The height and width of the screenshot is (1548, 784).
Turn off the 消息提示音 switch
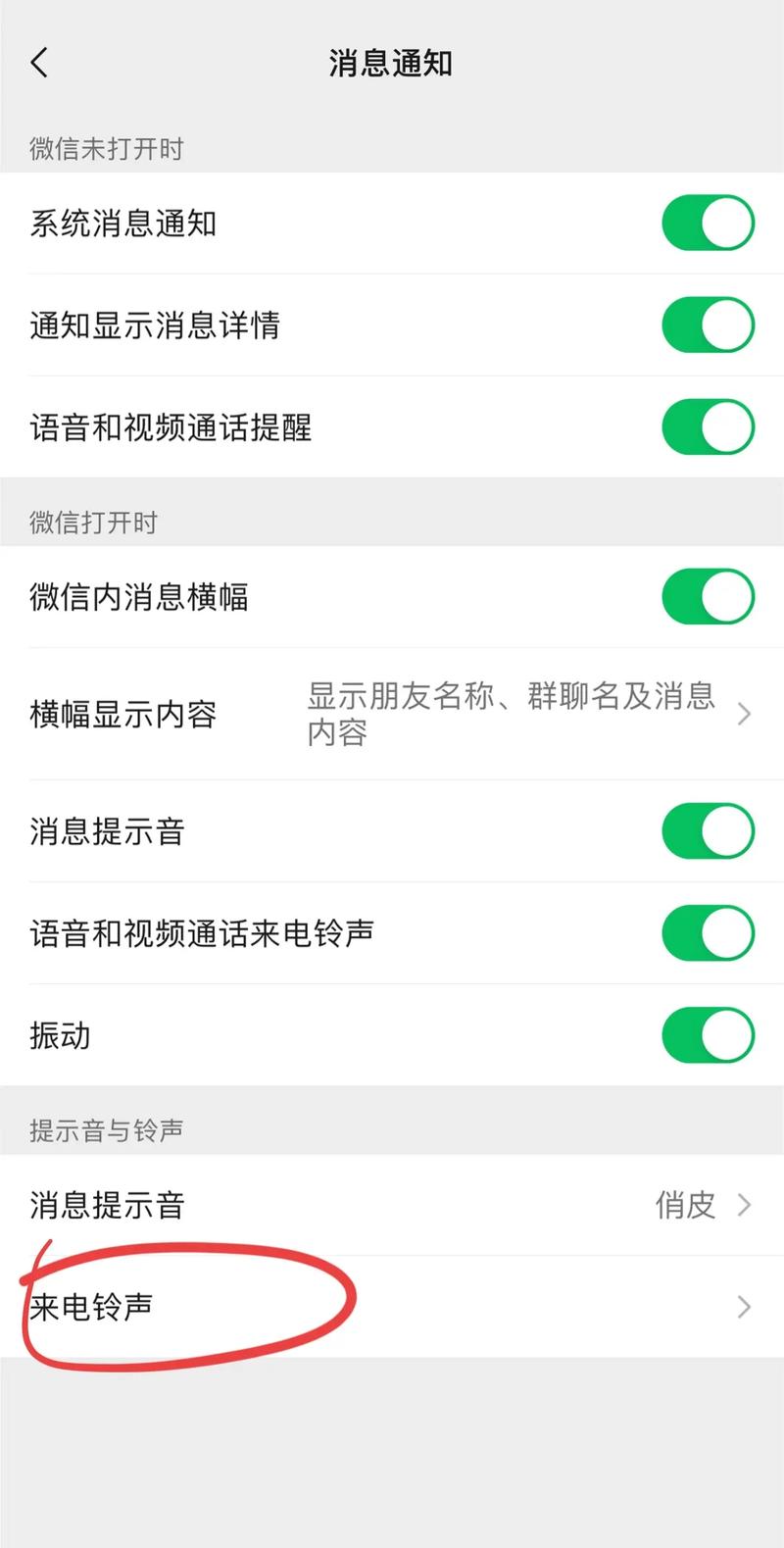708,830
